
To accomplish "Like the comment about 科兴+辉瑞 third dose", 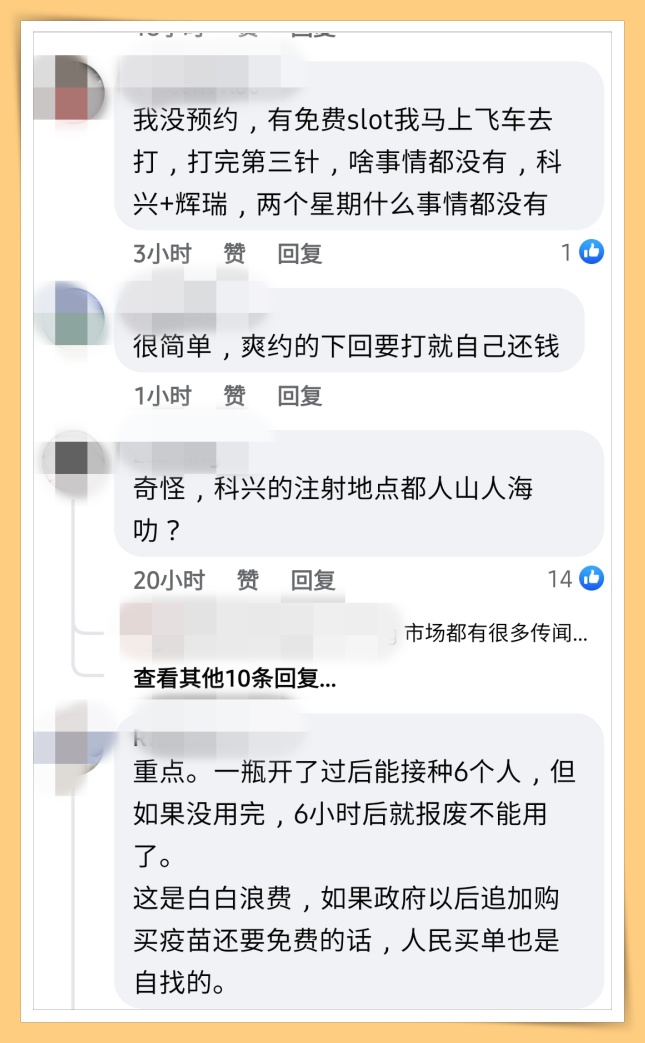I will (234, 253).
